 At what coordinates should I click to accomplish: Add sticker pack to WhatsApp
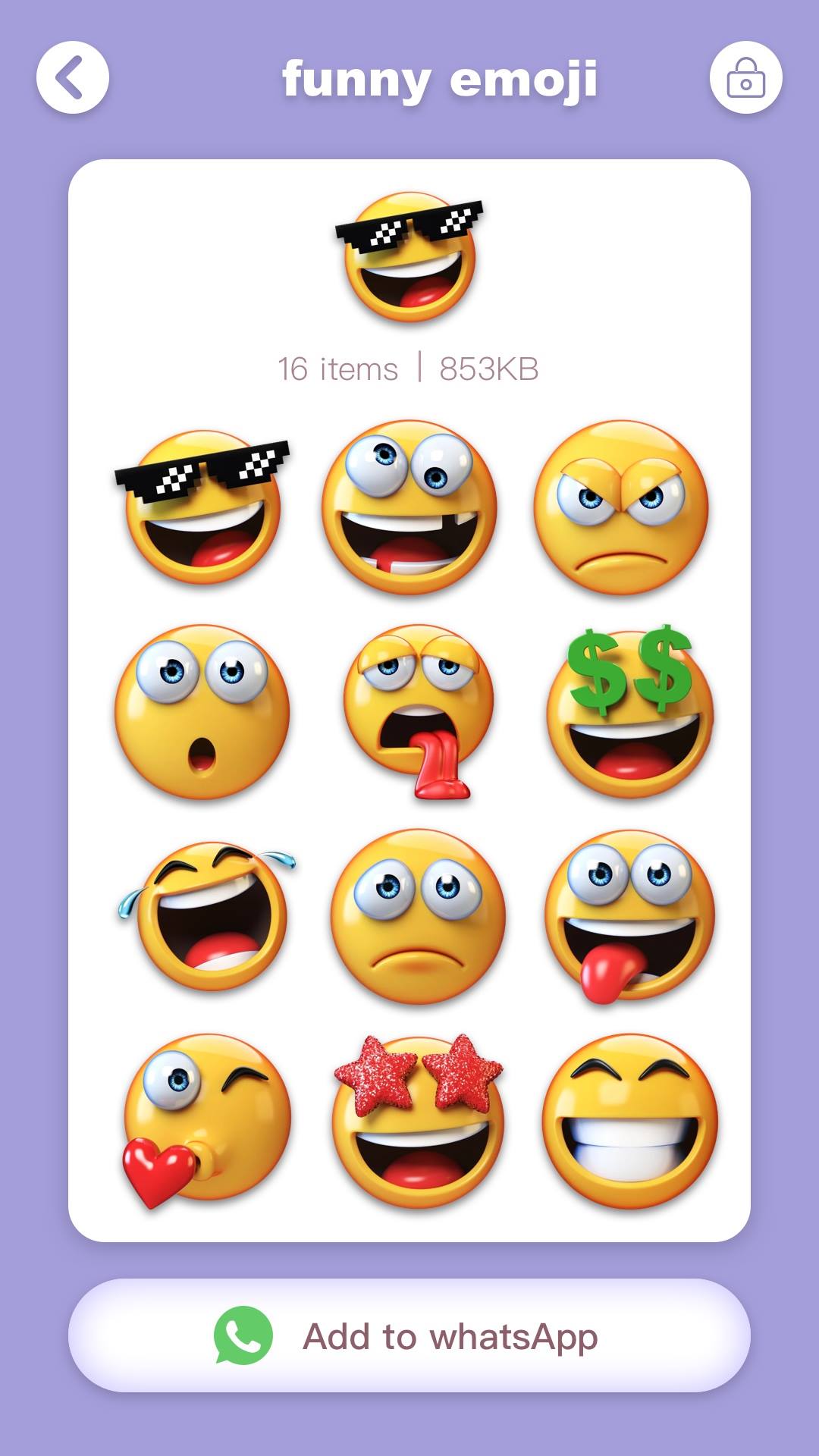409,1335
